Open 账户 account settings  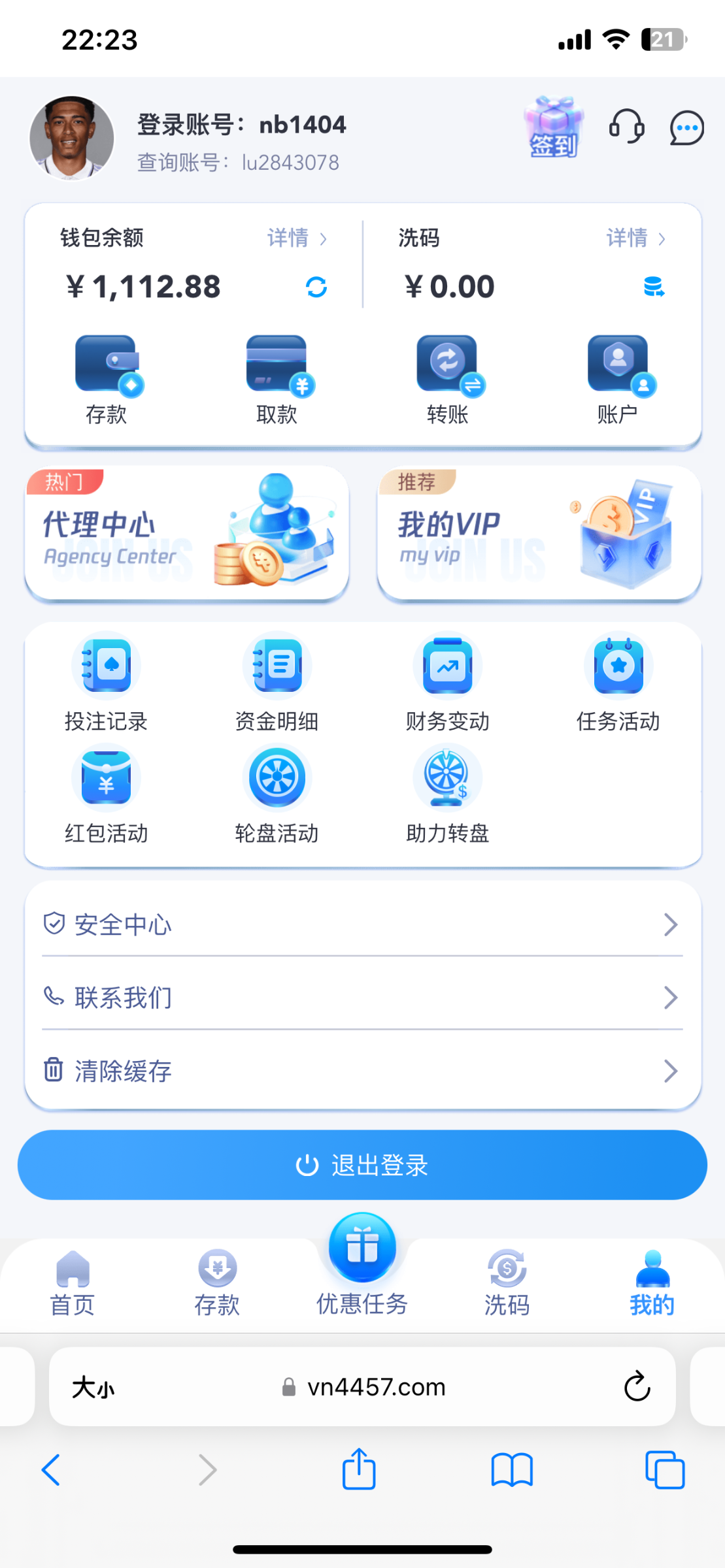618,380
